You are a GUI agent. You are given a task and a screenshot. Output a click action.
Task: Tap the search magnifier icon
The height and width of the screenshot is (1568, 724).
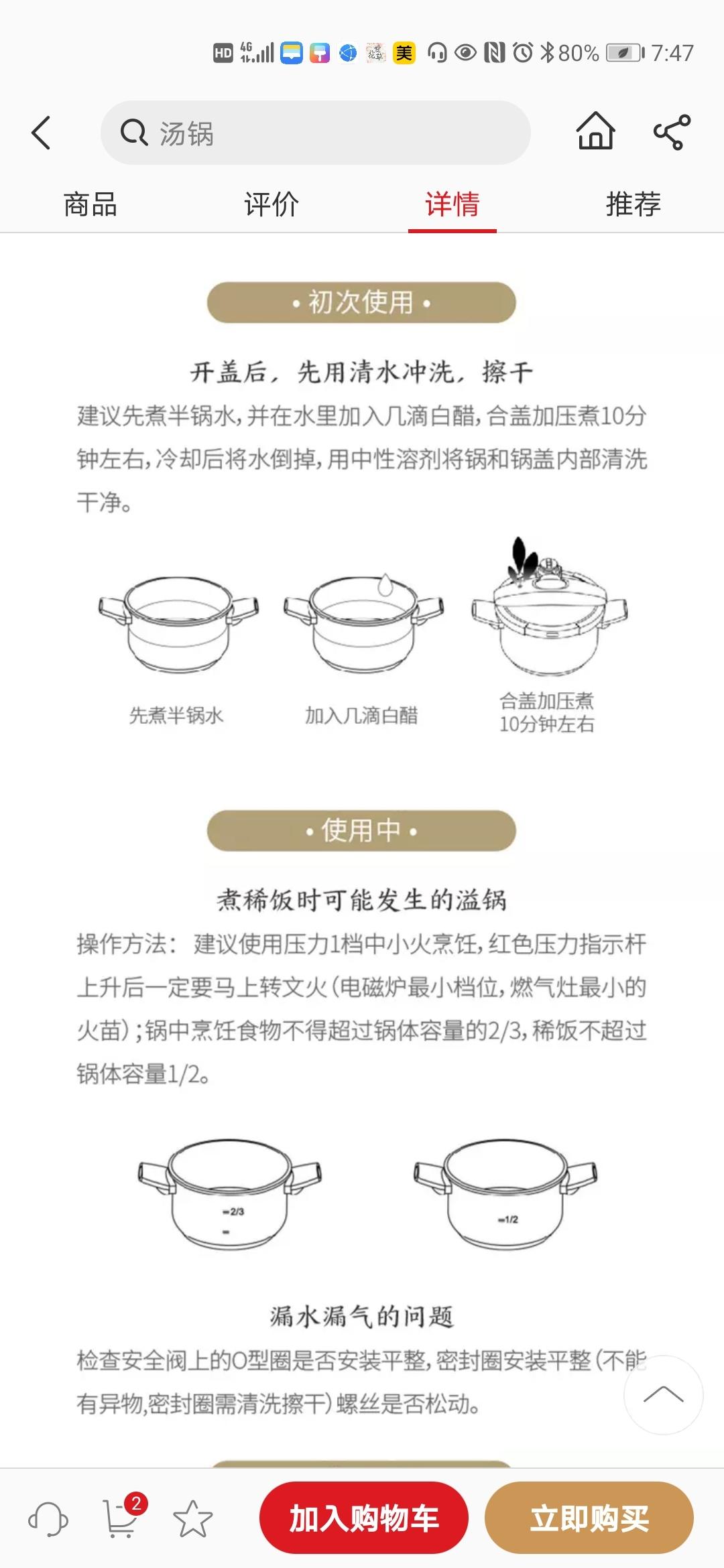pyautogui.click(x=133, y=132)
